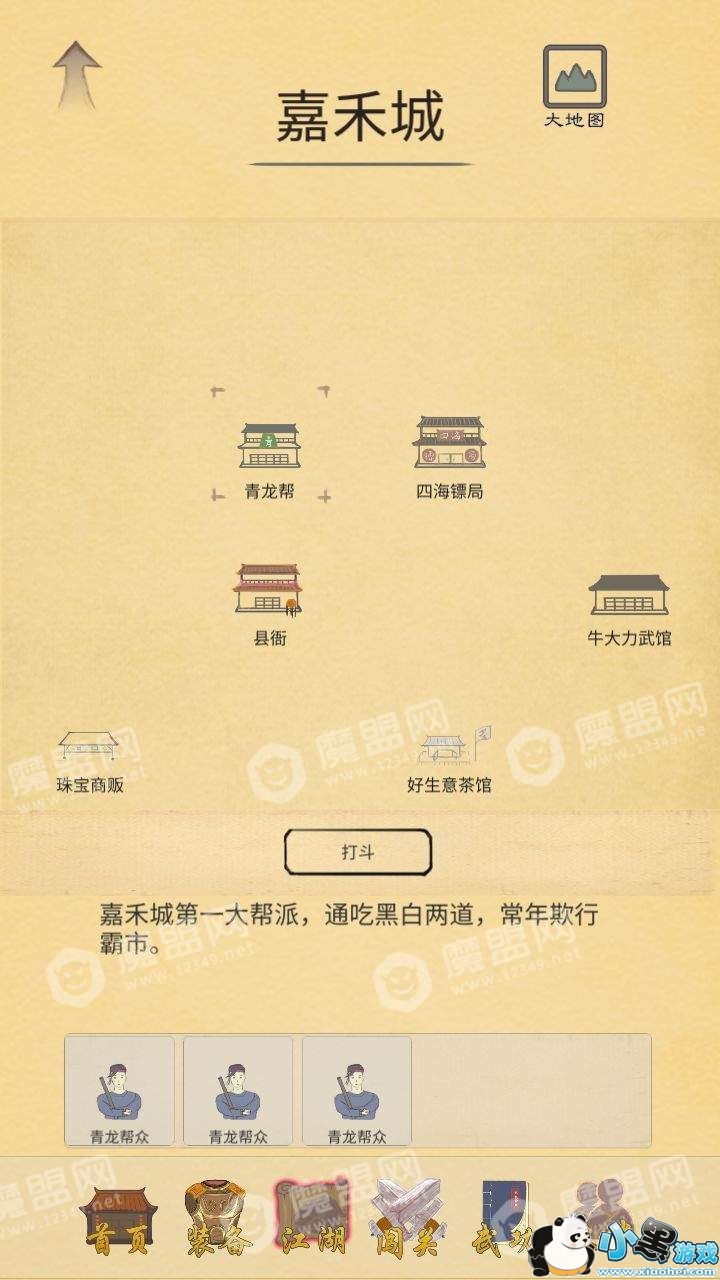
Task: Visit 四海镖局 on the map
Action: click(449, 458)
